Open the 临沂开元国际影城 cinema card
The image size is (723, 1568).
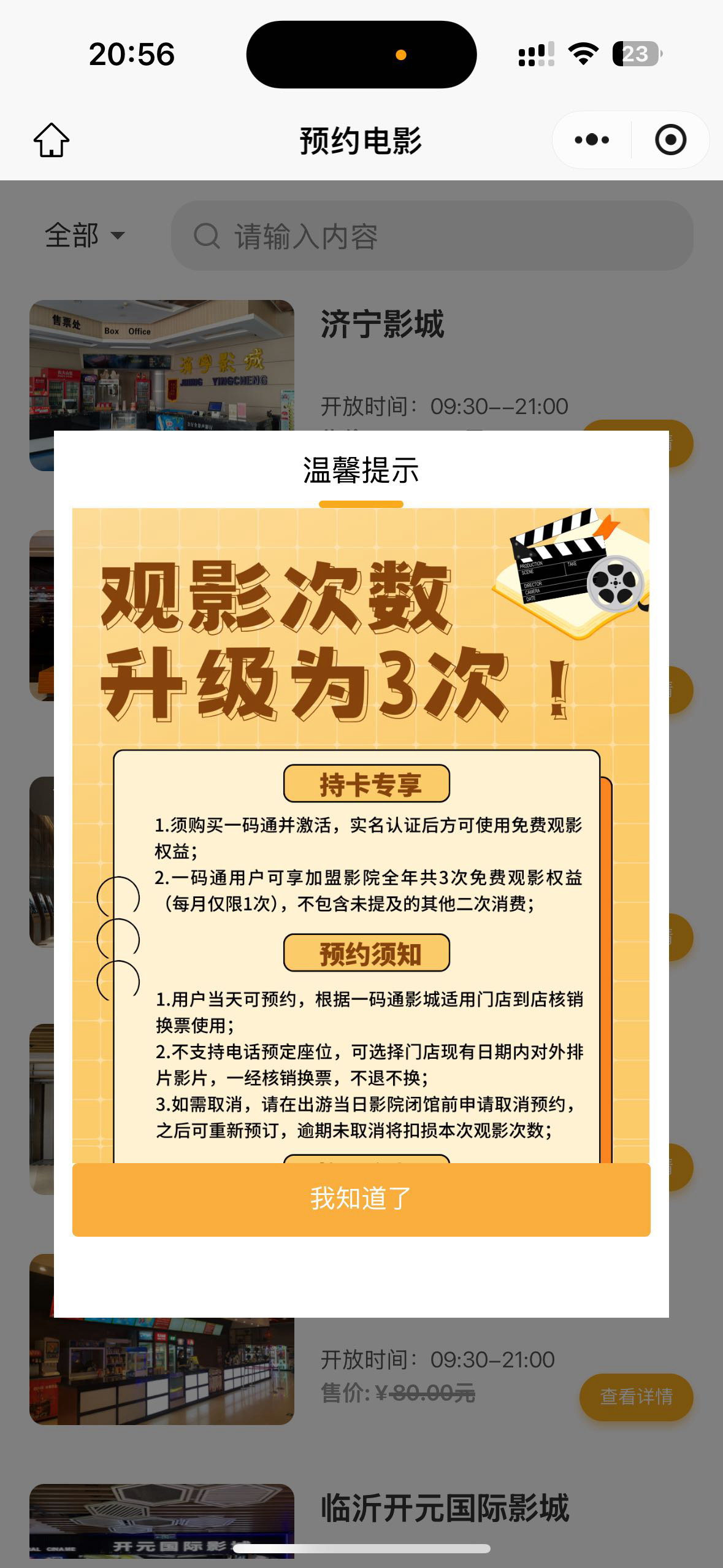(444, 1508)
